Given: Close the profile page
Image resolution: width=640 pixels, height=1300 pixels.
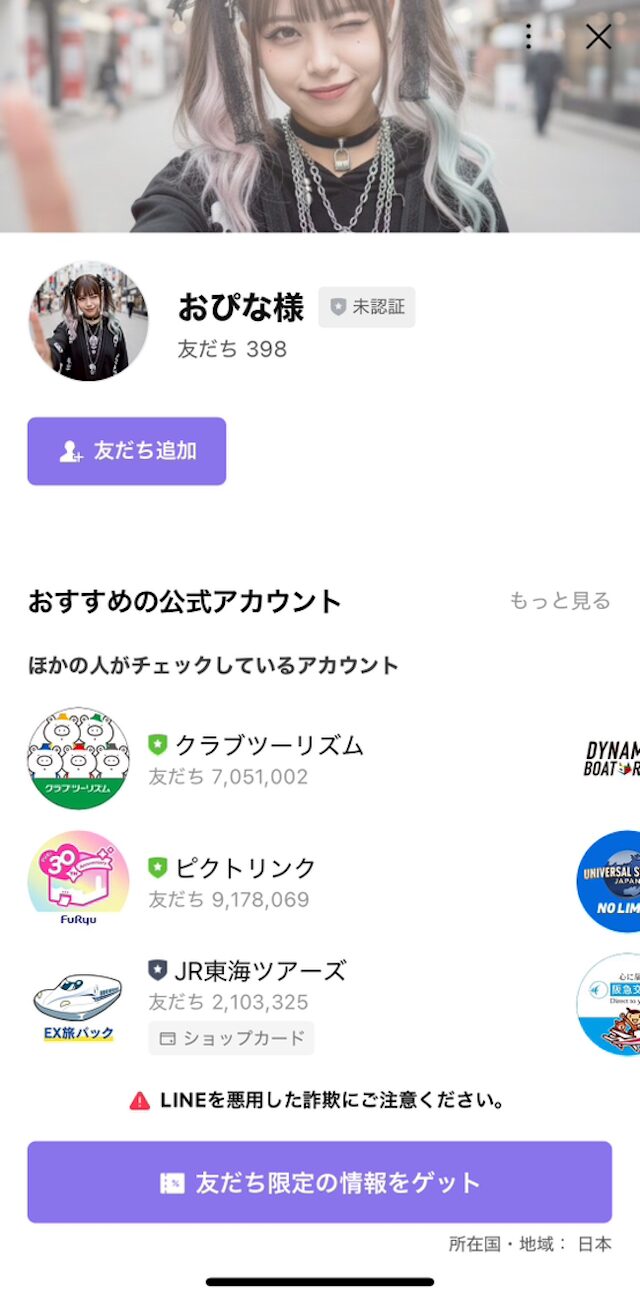Looking at the screenshot, I should point(598,37).
